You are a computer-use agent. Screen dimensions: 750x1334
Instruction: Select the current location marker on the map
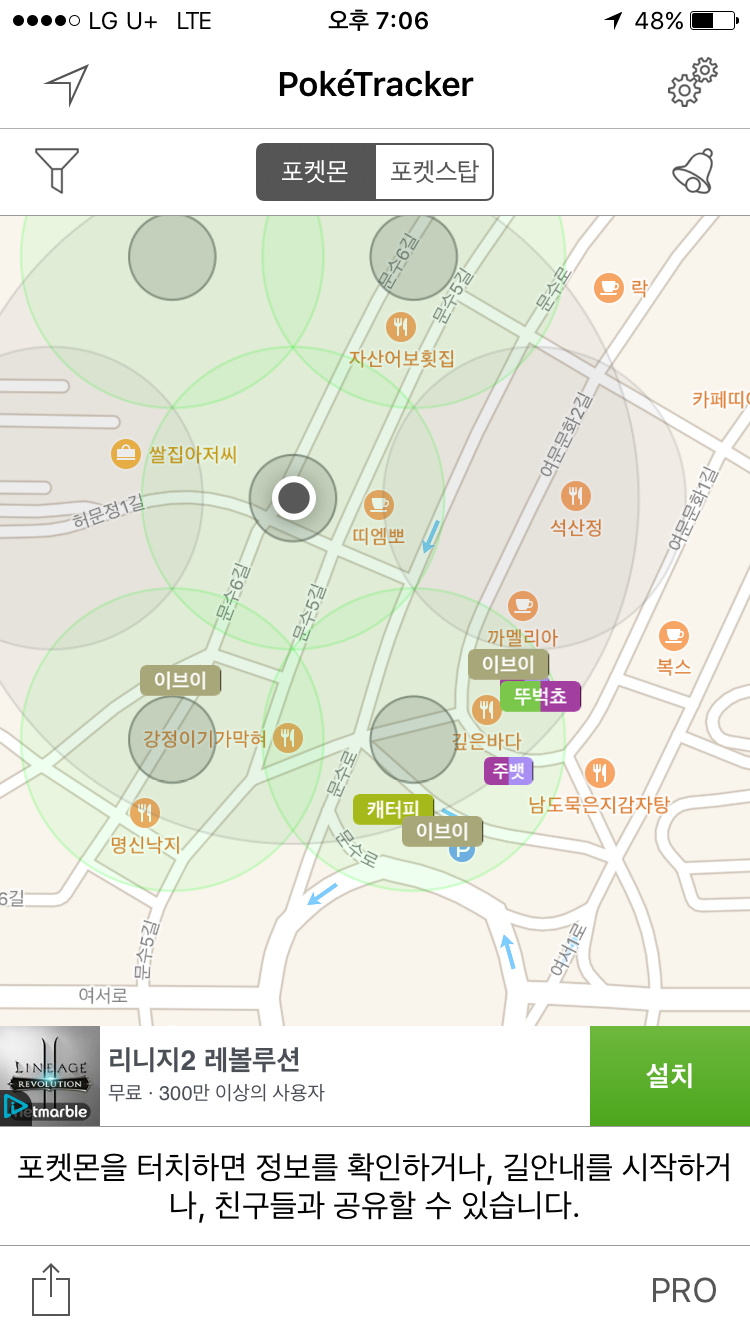click(x=293, y=498)
